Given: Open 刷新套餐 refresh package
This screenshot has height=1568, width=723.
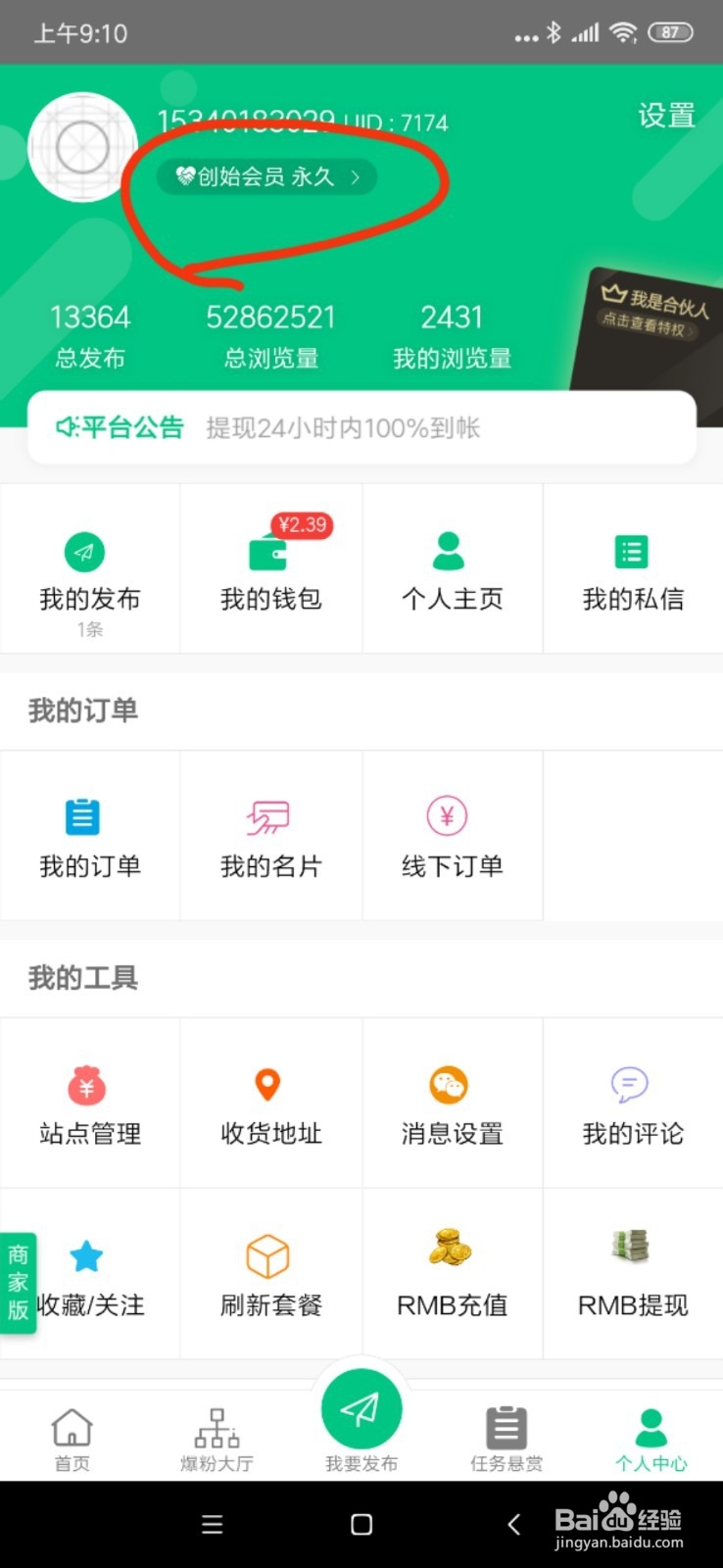Looking at the screenshot, I should click(x=270, y=1274).
